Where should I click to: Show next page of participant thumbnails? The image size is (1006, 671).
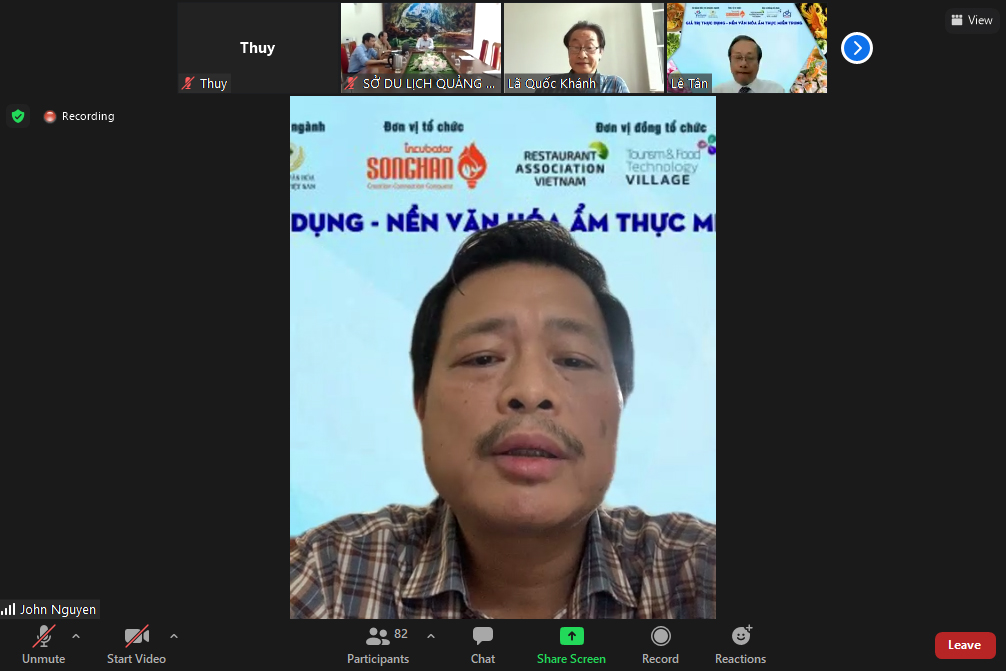tap(857, 48)
